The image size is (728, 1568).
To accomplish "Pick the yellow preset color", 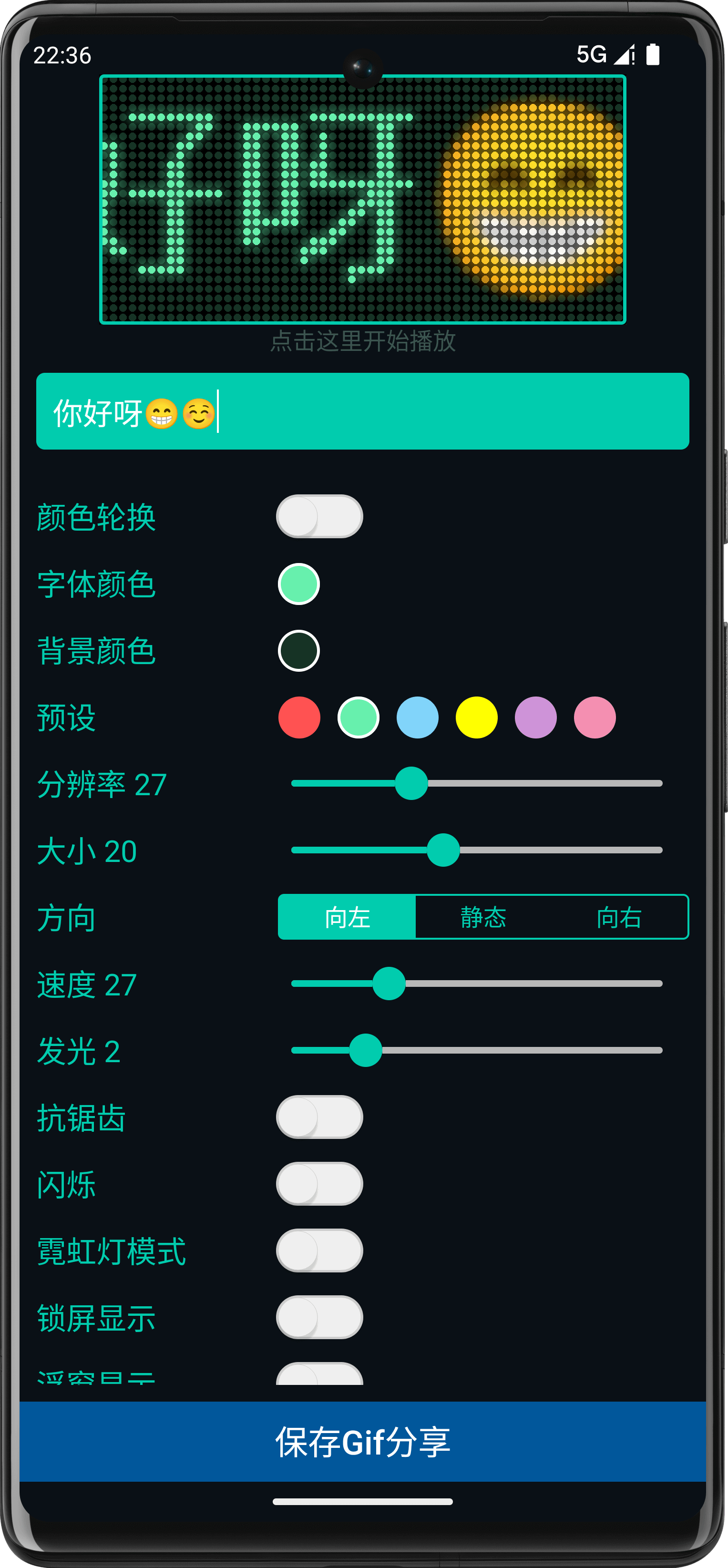I will 477,717.
